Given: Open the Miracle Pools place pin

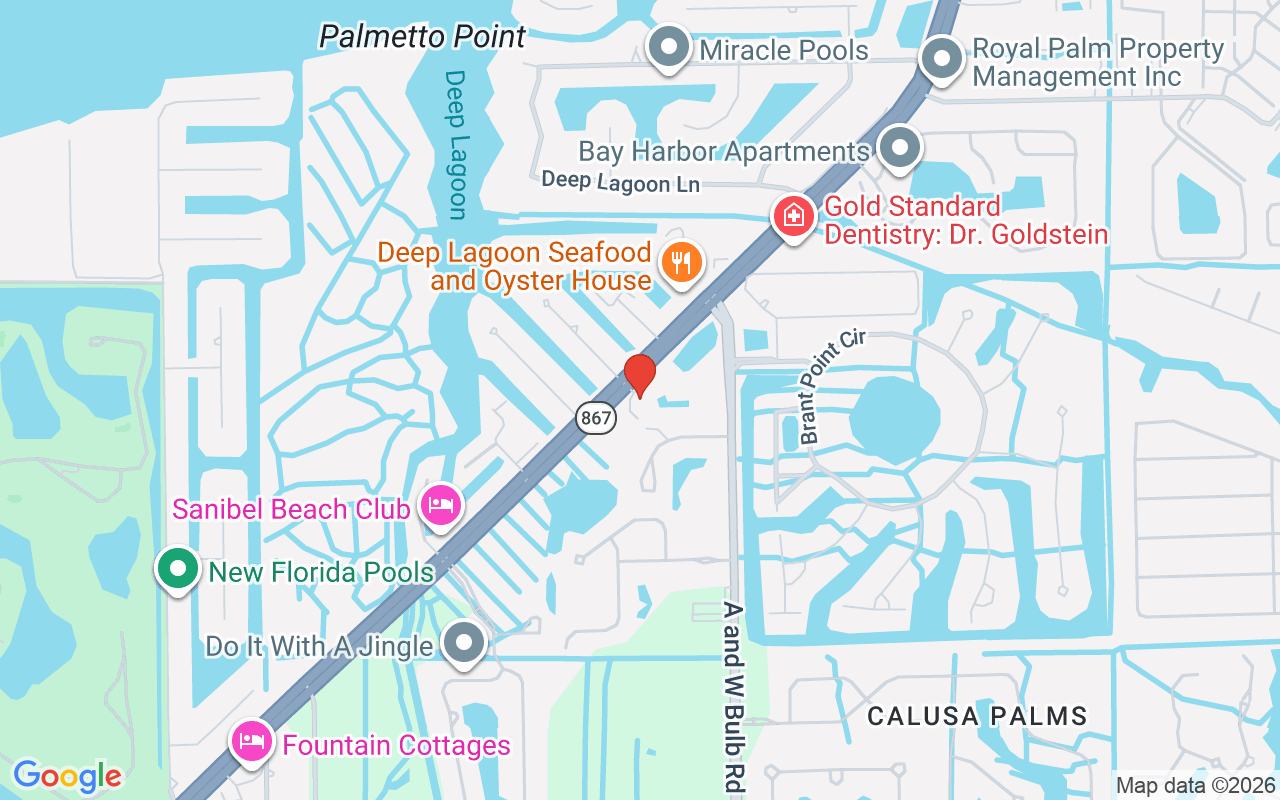Looking at the screenshot, I should (668, 47).
